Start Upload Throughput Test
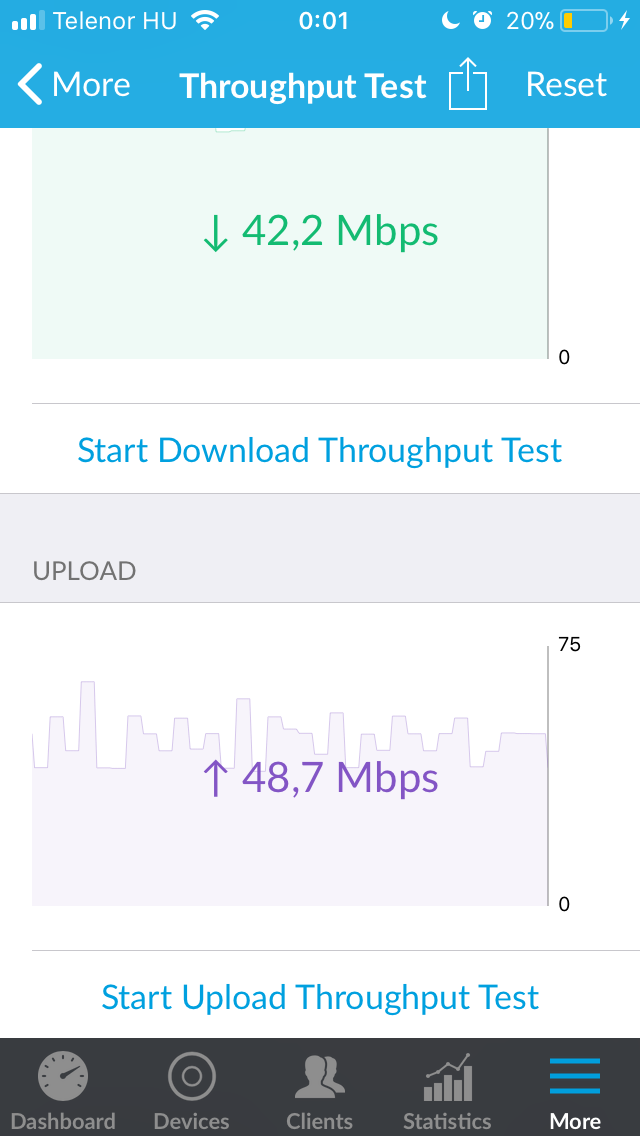The width and height of the screenshot is (640, 1136). point(320,997)
